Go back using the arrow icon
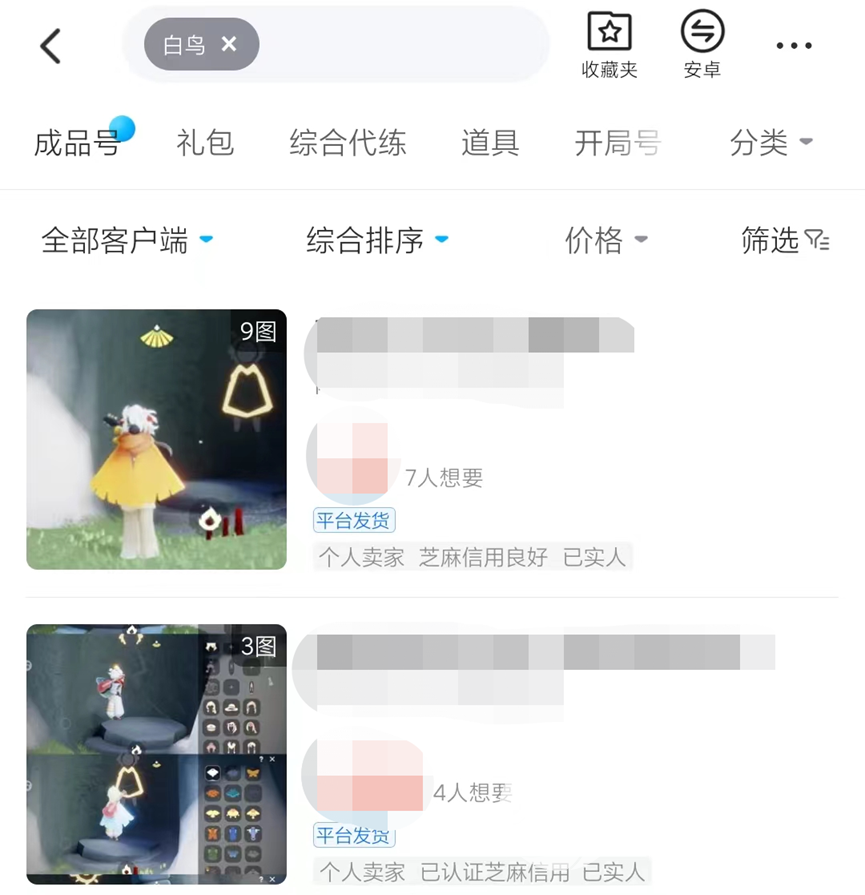This screenshot has height=895, width=865. pyautogui.click(x=51, y=45)
